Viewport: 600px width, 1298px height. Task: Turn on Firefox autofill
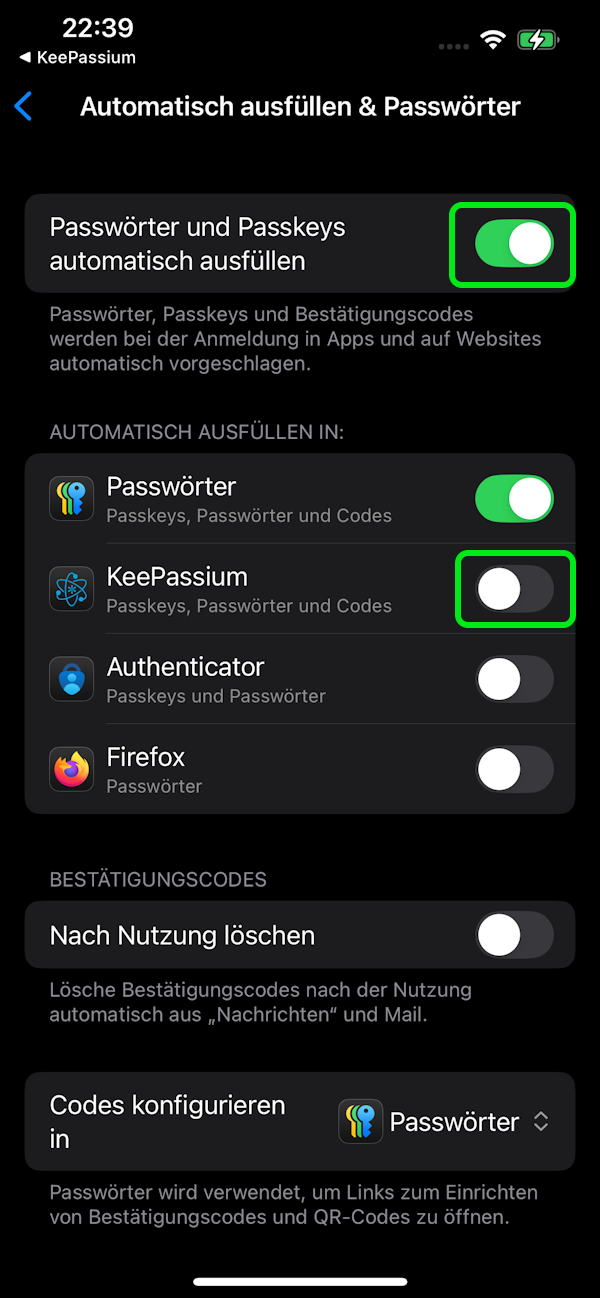pyautogui.click(x=513, y=770)
